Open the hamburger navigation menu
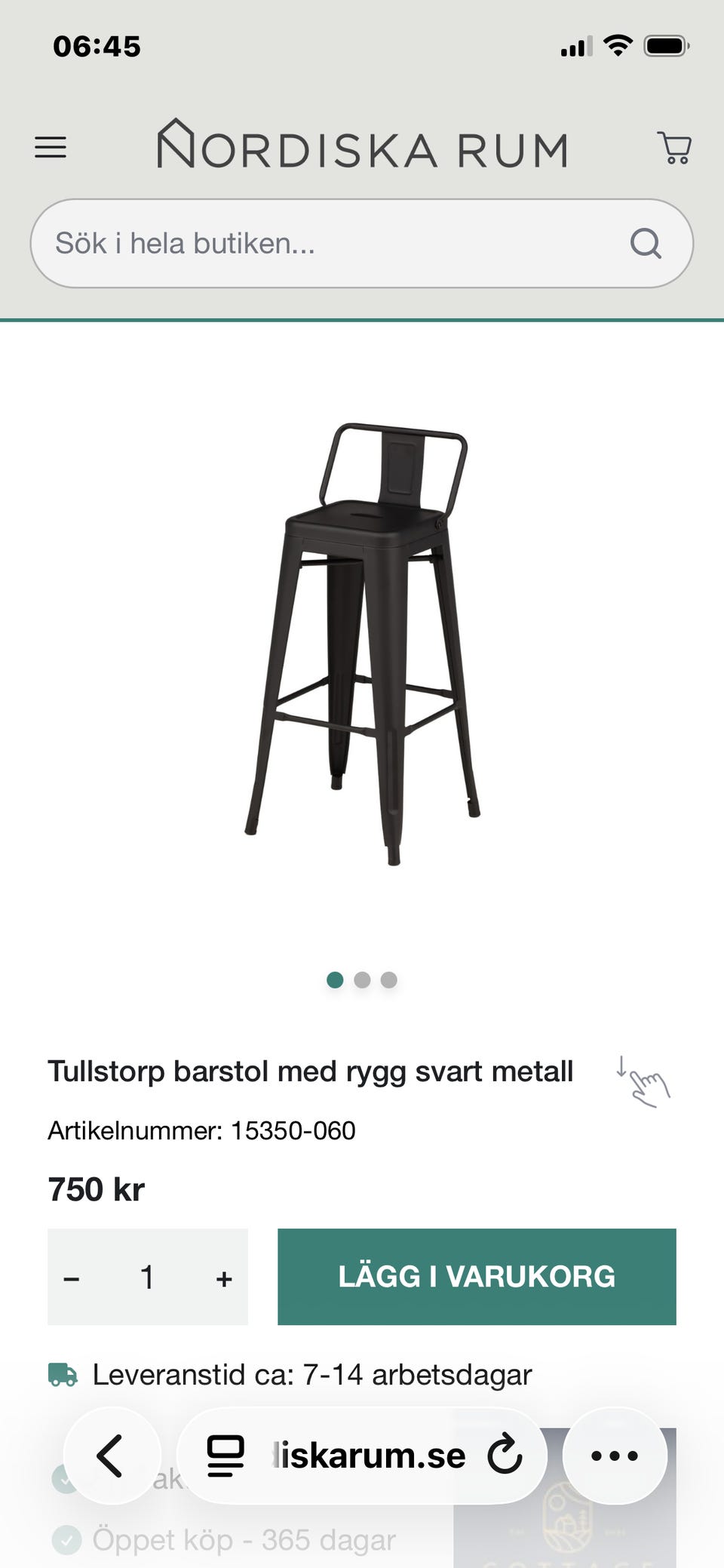The width and height of the screenshot is (724, 1568). click(50, 147)
